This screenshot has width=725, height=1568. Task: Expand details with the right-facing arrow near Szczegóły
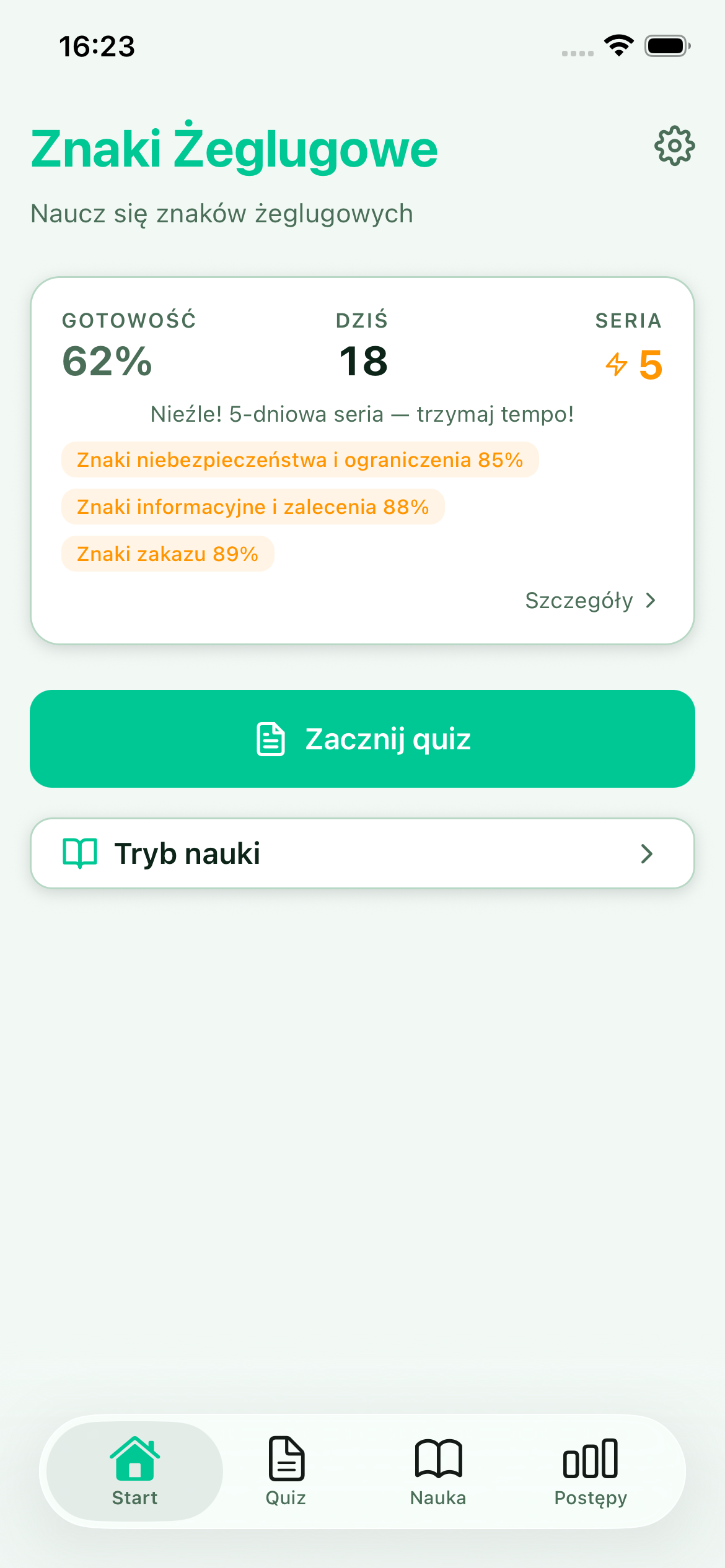650,599
